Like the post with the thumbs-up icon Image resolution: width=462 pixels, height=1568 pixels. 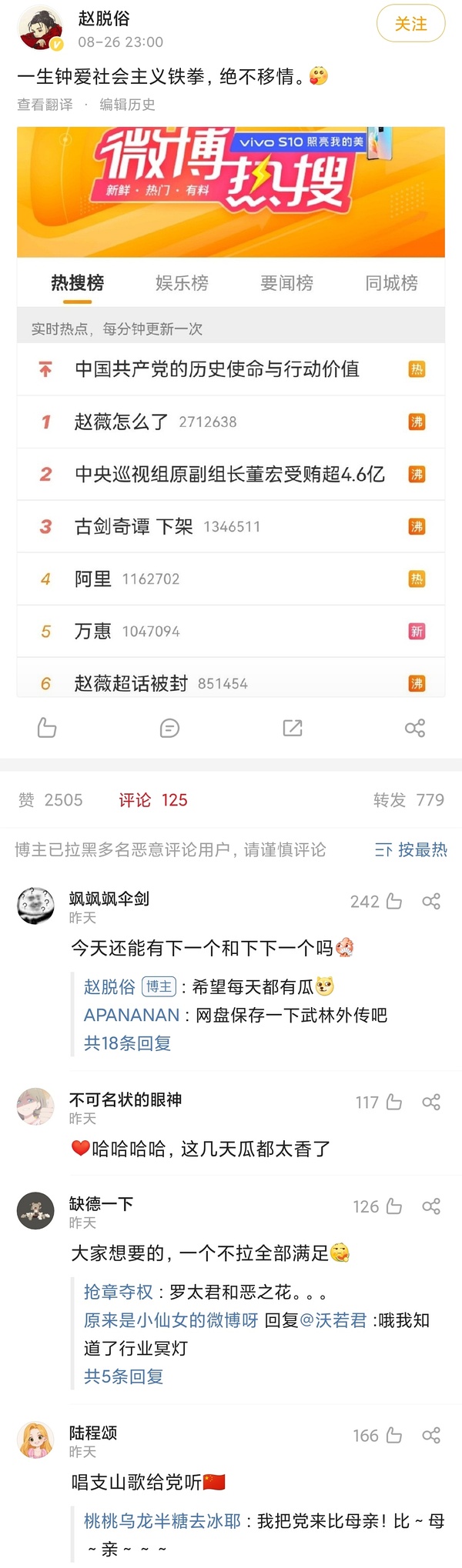coord(47,728)
